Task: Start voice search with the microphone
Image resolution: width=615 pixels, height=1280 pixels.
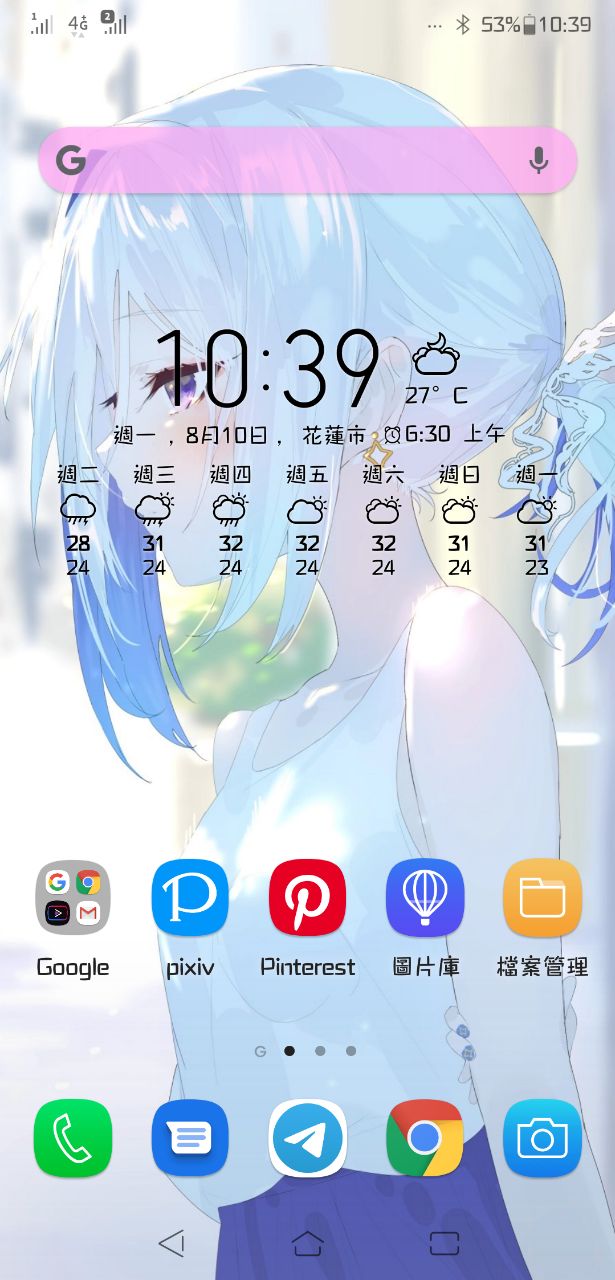Action: [x=539, y=160]
